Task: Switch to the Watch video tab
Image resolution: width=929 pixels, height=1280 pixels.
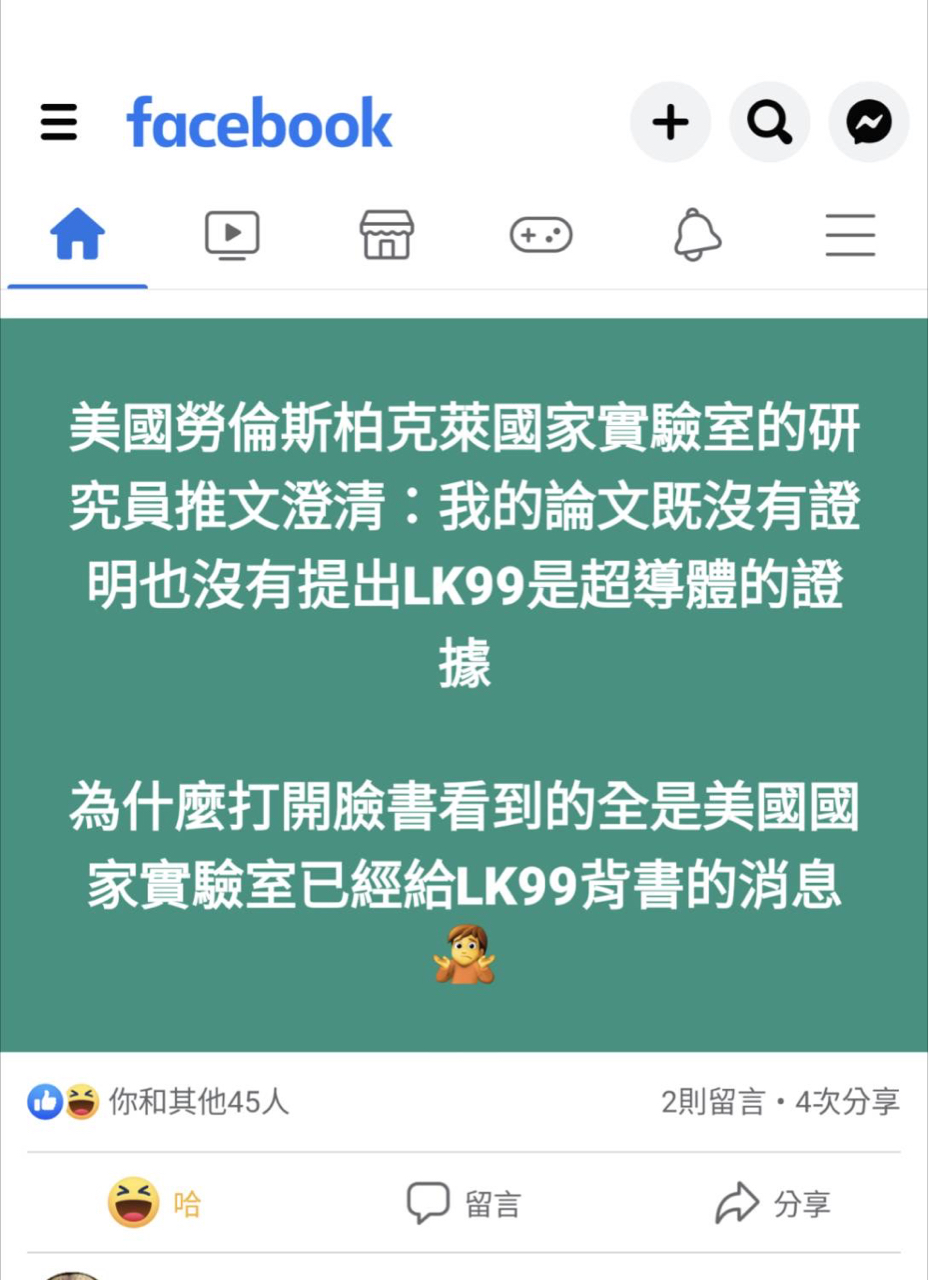Action: [x=232, y=237]
